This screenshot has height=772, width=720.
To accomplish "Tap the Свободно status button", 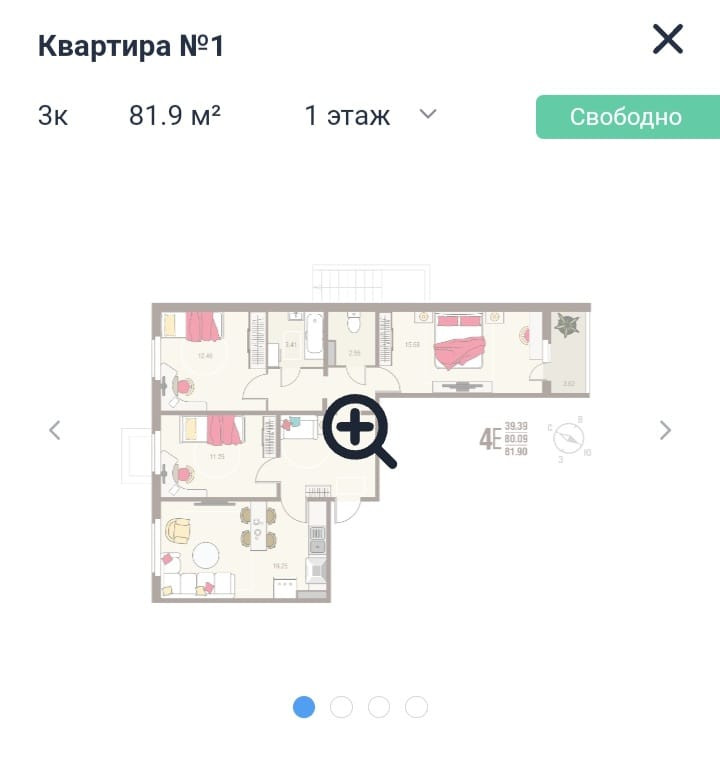I will 628,117.
